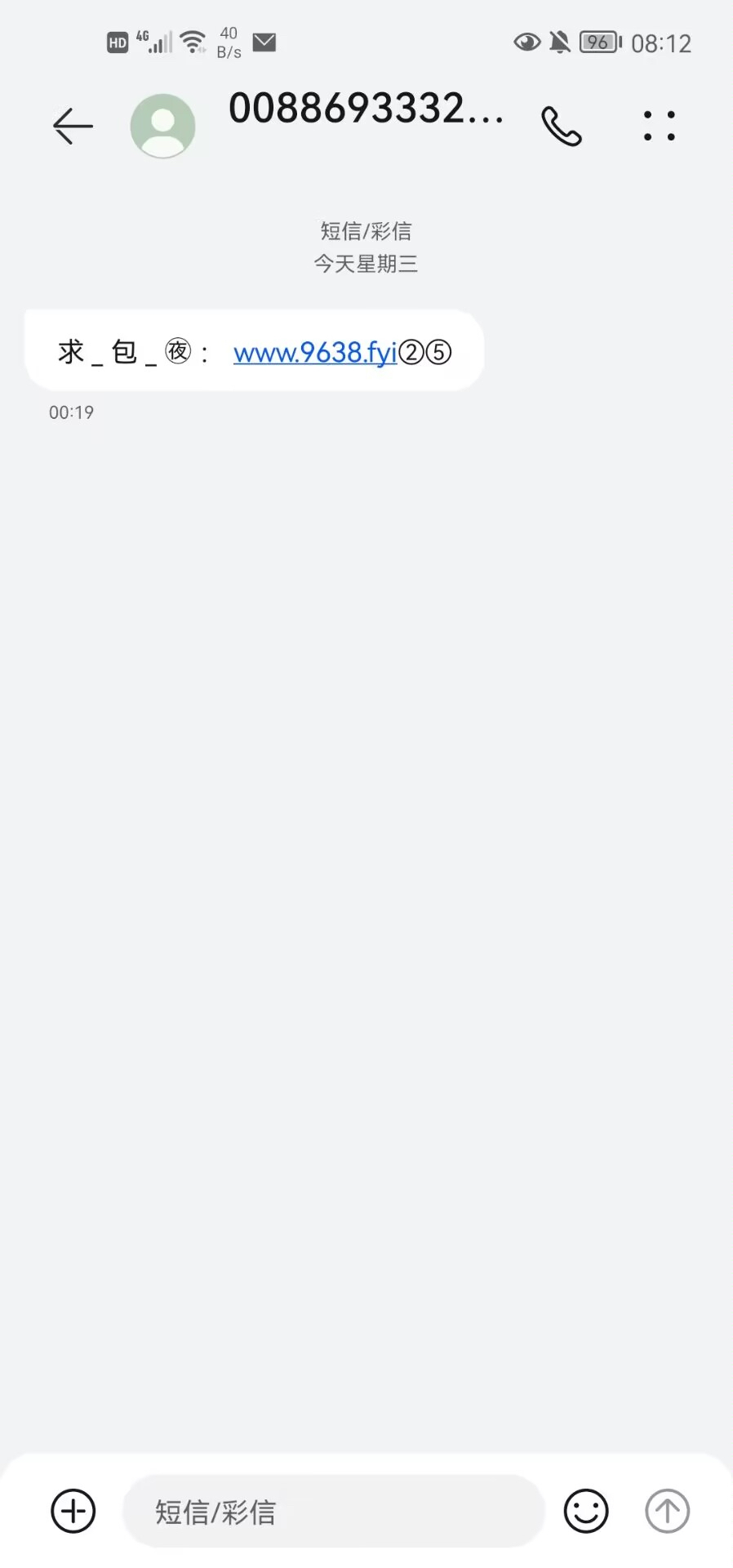Viewport: 733px width, 1568px height.
Task: Open the four-dot more options menu
Action: (x=659, y=126)
